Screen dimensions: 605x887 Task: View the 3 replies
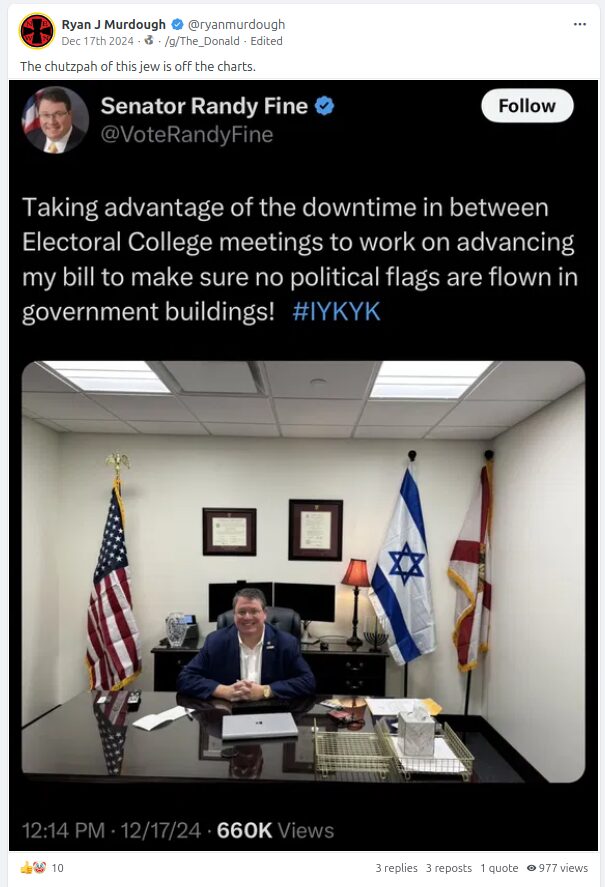(396, 868)
